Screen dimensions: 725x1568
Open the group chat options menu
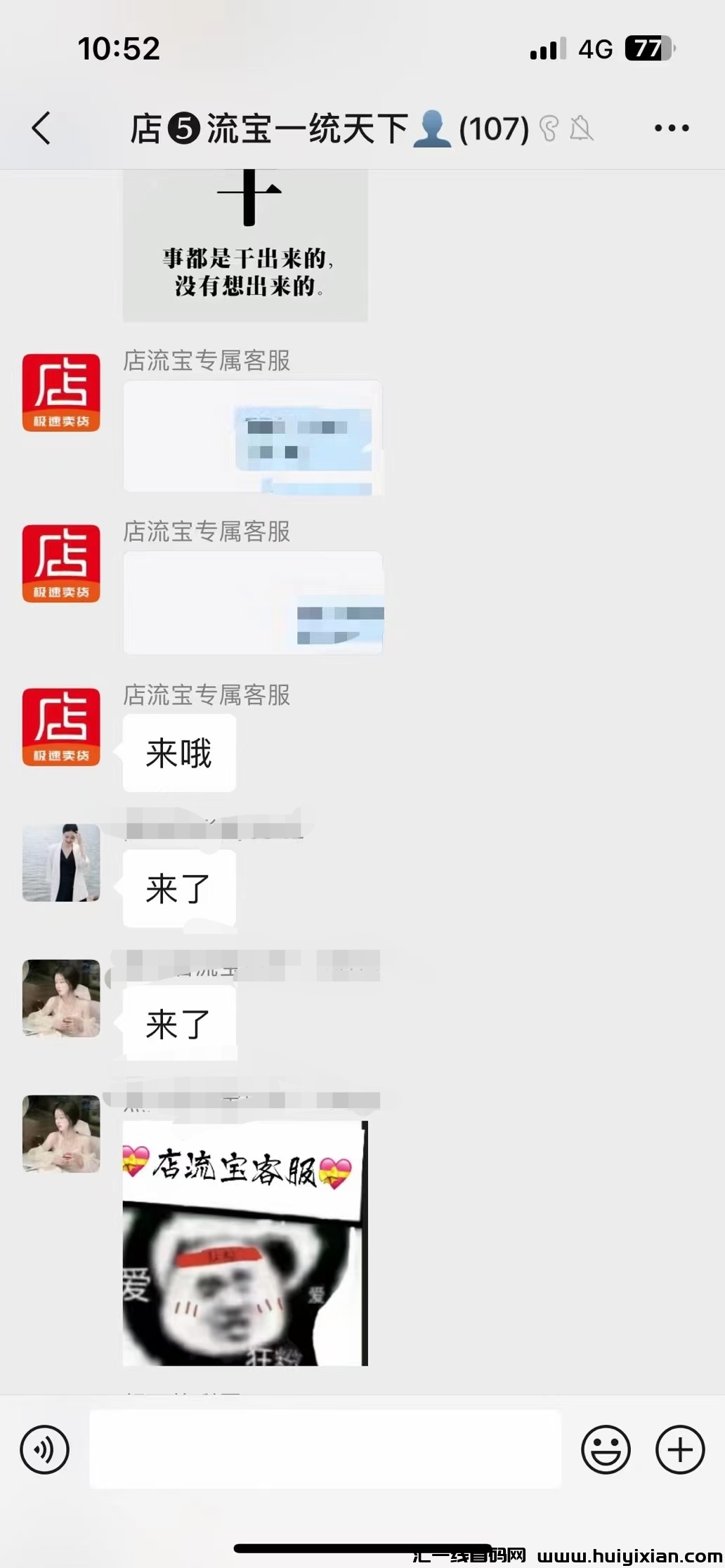(x=671, y=129)
